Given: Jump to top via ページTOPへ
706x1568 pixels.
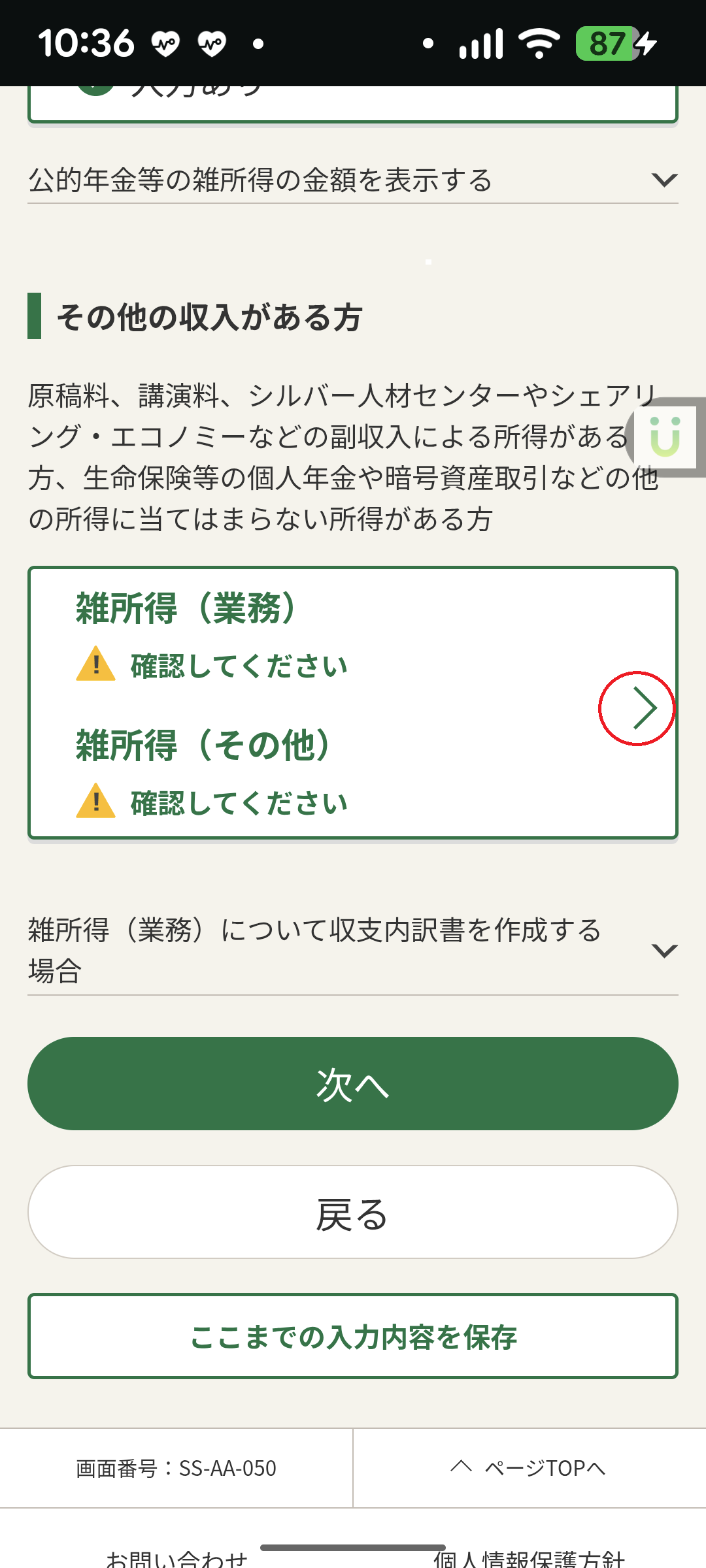Looking at the screenshot, I should pyautogui.click(x=529, y=1468).
